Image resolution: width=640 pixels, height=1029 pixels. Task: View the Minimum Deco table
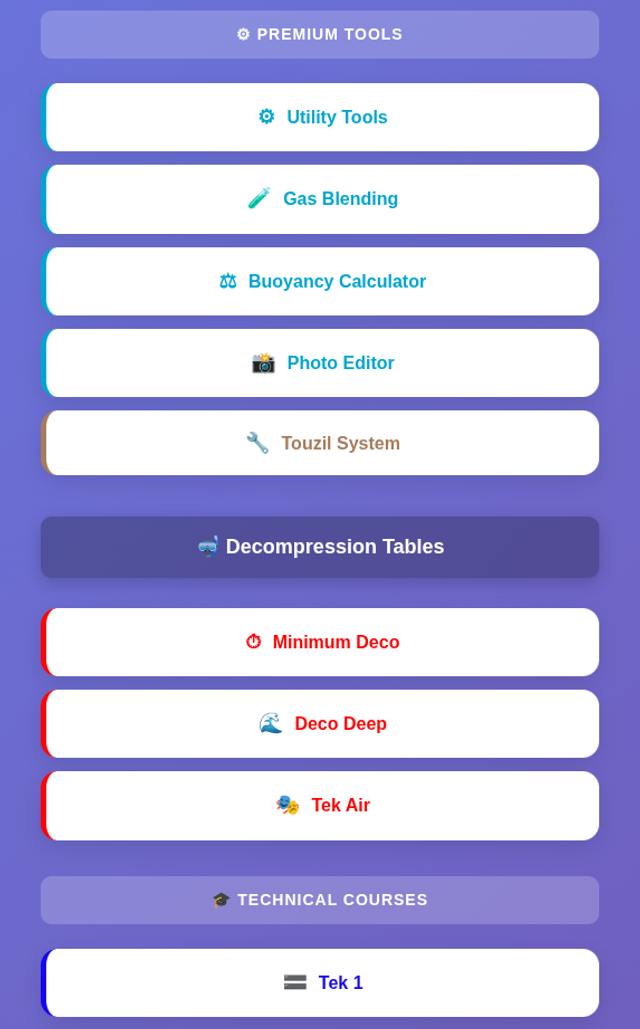tap(321, 642)
